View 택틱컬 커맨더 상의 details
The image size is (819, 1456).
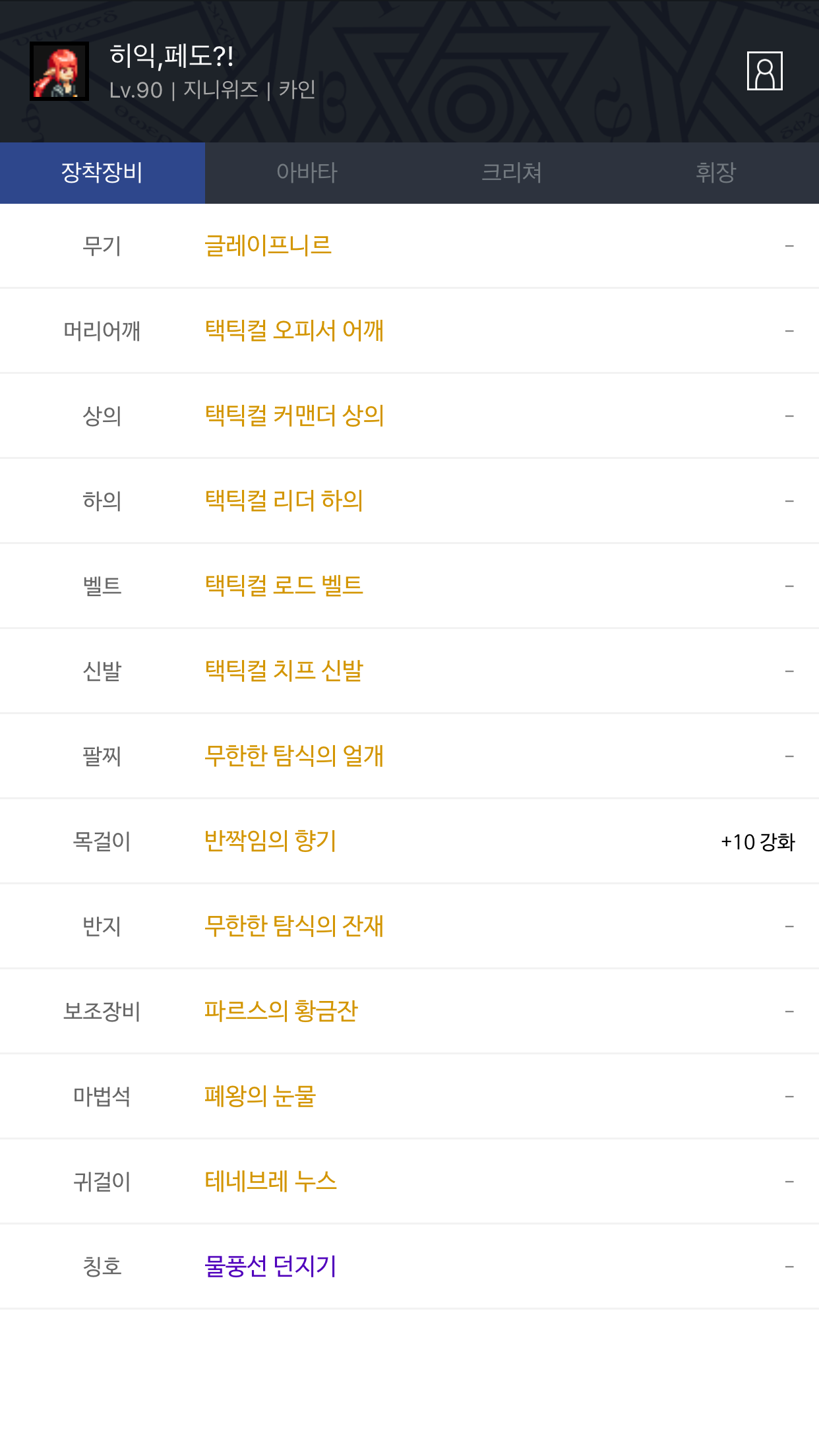pos(294,415)
